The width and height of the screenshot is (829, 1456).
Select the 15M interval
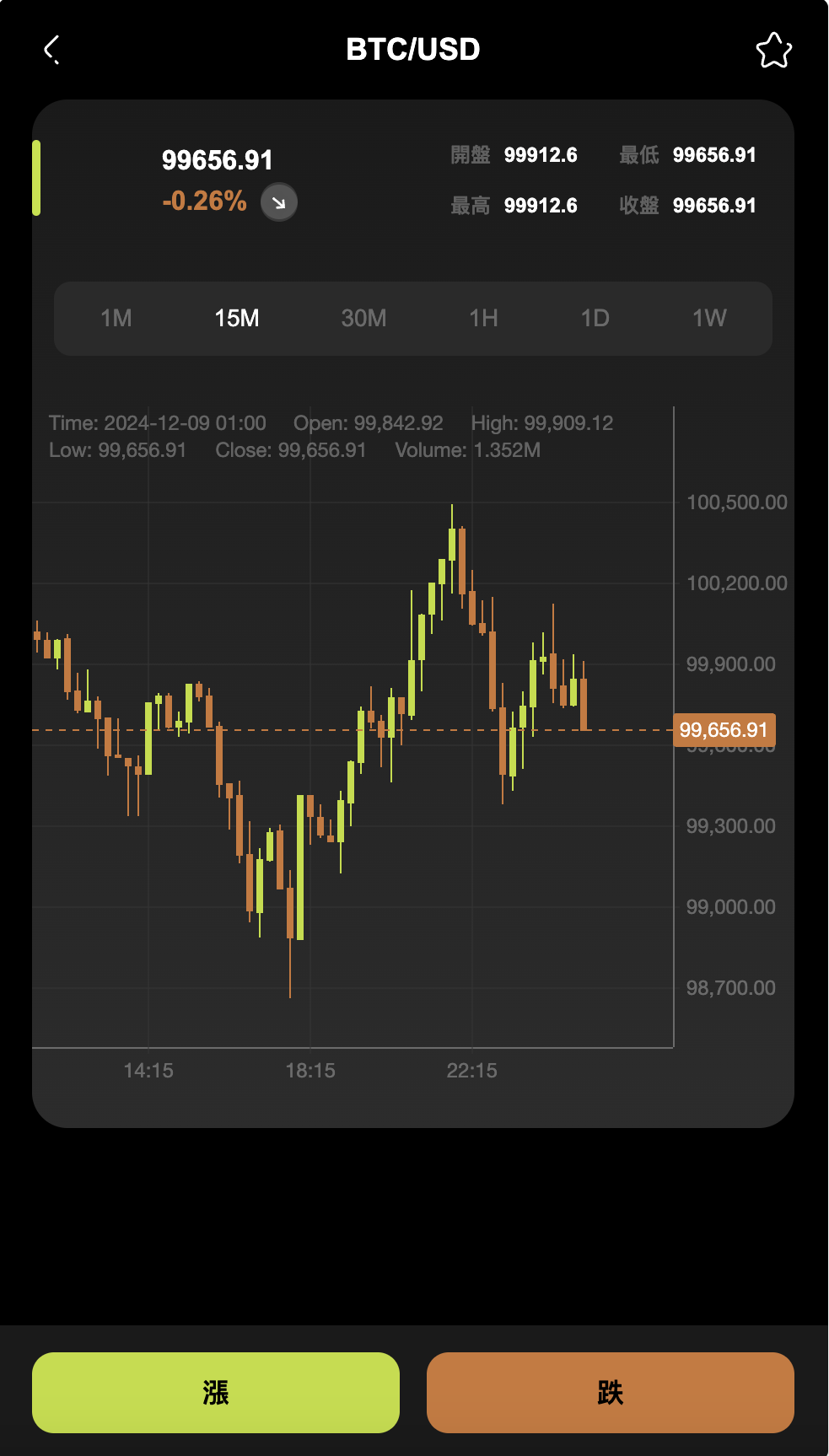[237, 319]
